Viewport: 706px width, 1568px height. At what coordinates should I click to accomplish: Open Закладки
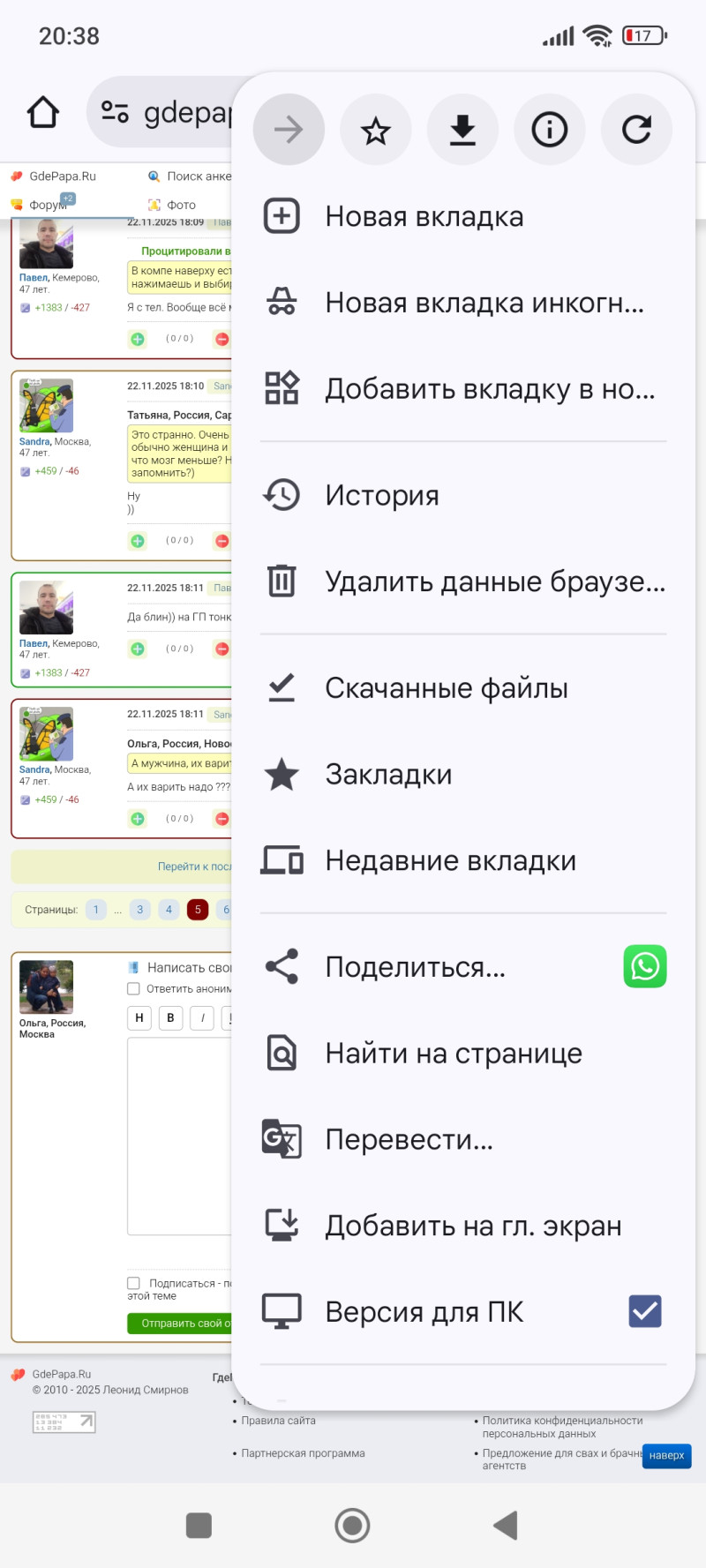coord(388,775)
